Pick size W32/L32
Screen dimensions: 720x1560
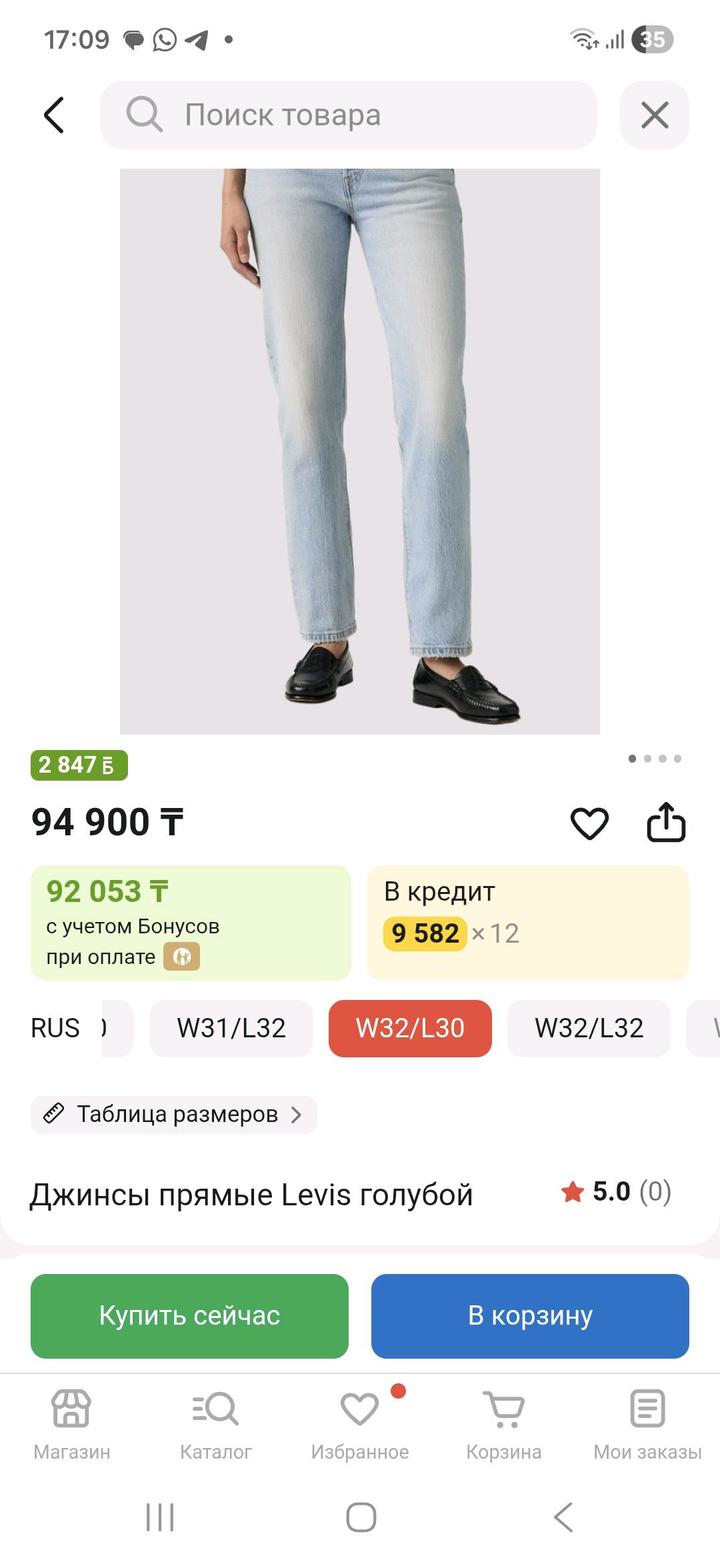(588, 1028)
